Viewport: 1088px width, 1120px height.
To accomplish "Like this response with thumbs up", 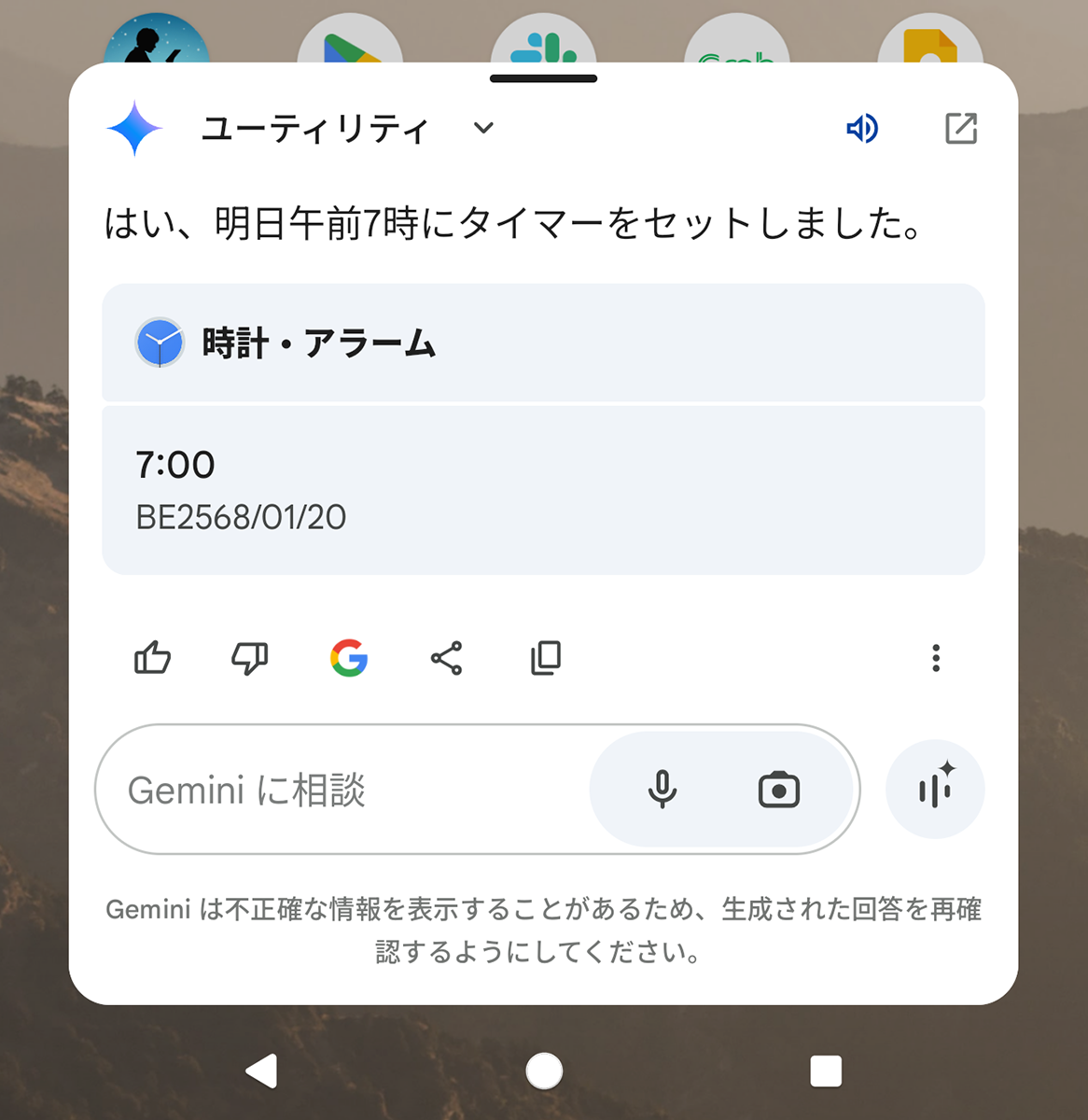I will [153, 658].
